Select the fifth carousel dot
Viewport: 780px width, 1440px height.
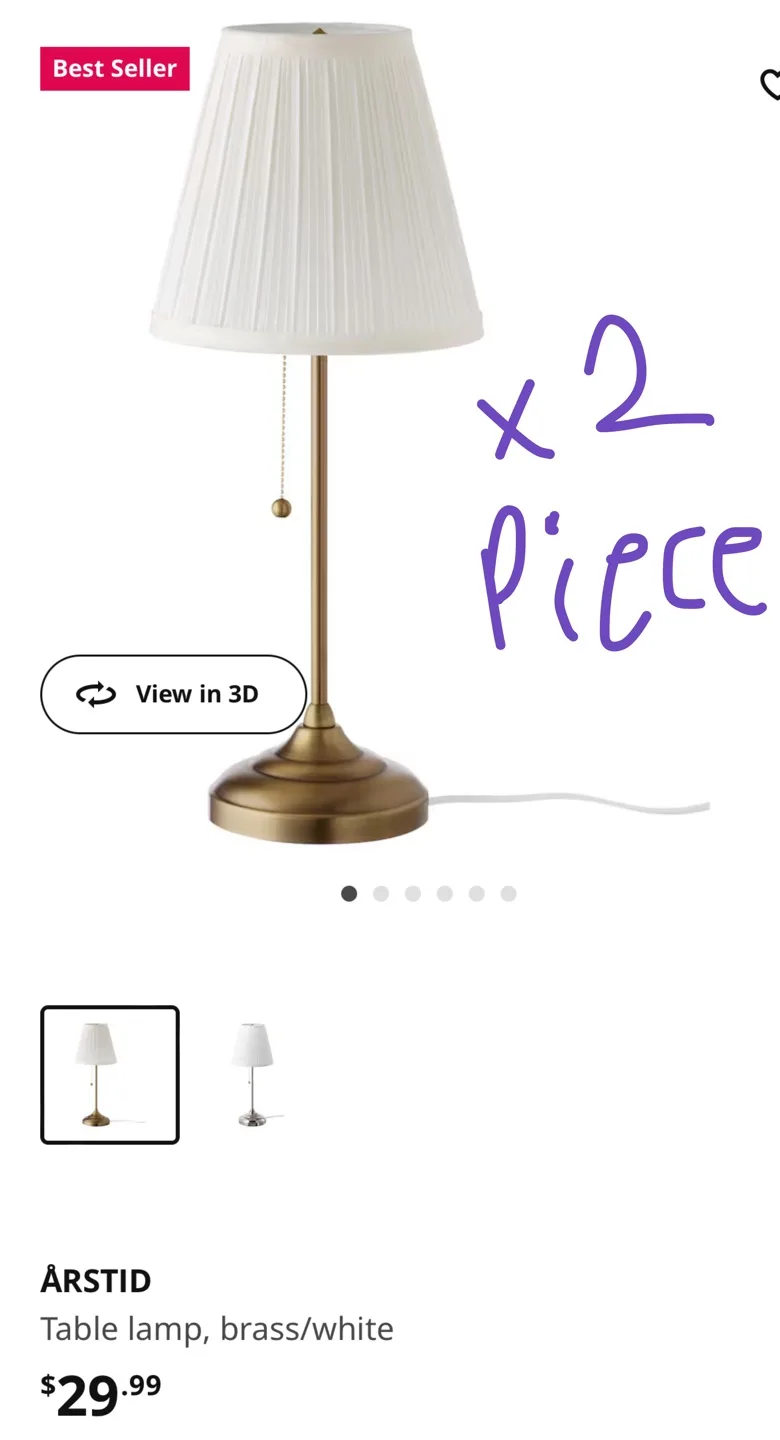(x=477, y=893)
